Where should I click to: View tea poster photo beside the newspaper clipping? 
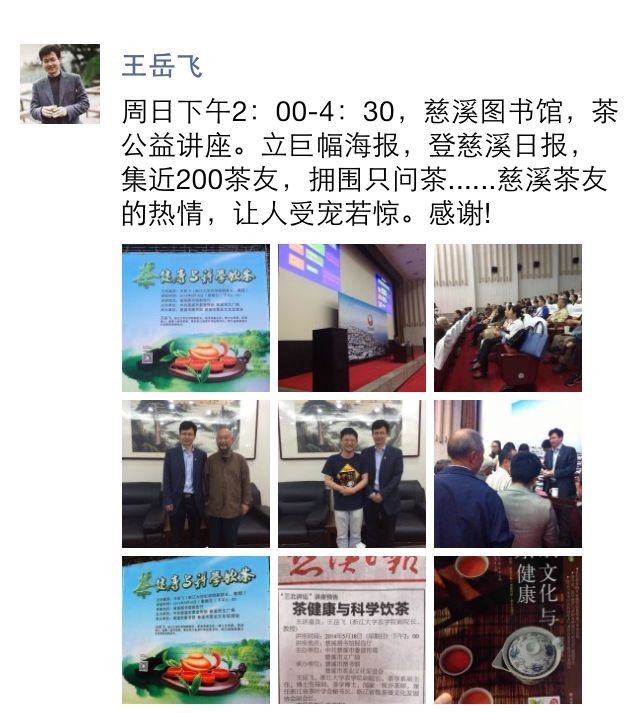coord(195,629)
